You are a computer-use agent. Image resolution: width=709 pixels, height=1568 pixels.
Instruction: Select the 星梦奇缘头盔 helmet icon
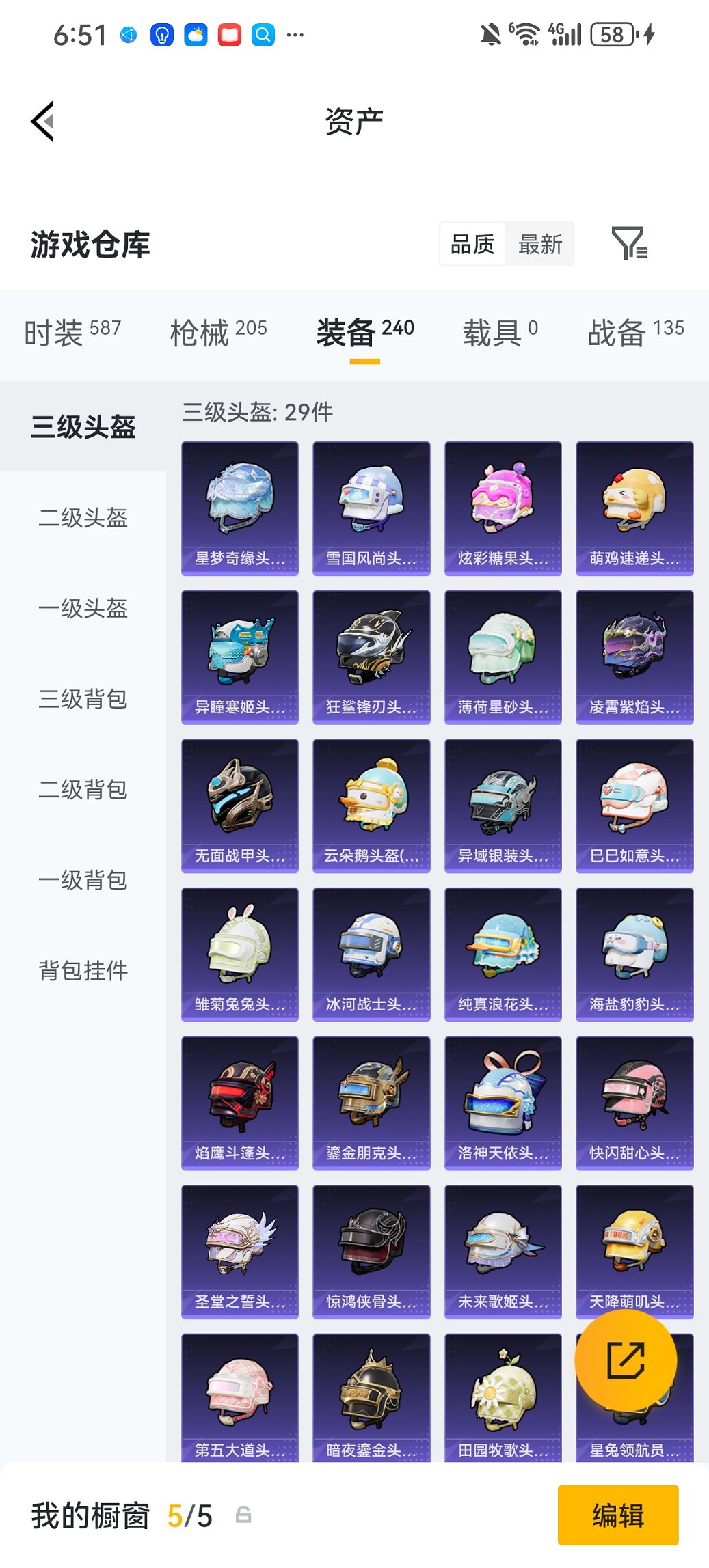coord(240,506)
